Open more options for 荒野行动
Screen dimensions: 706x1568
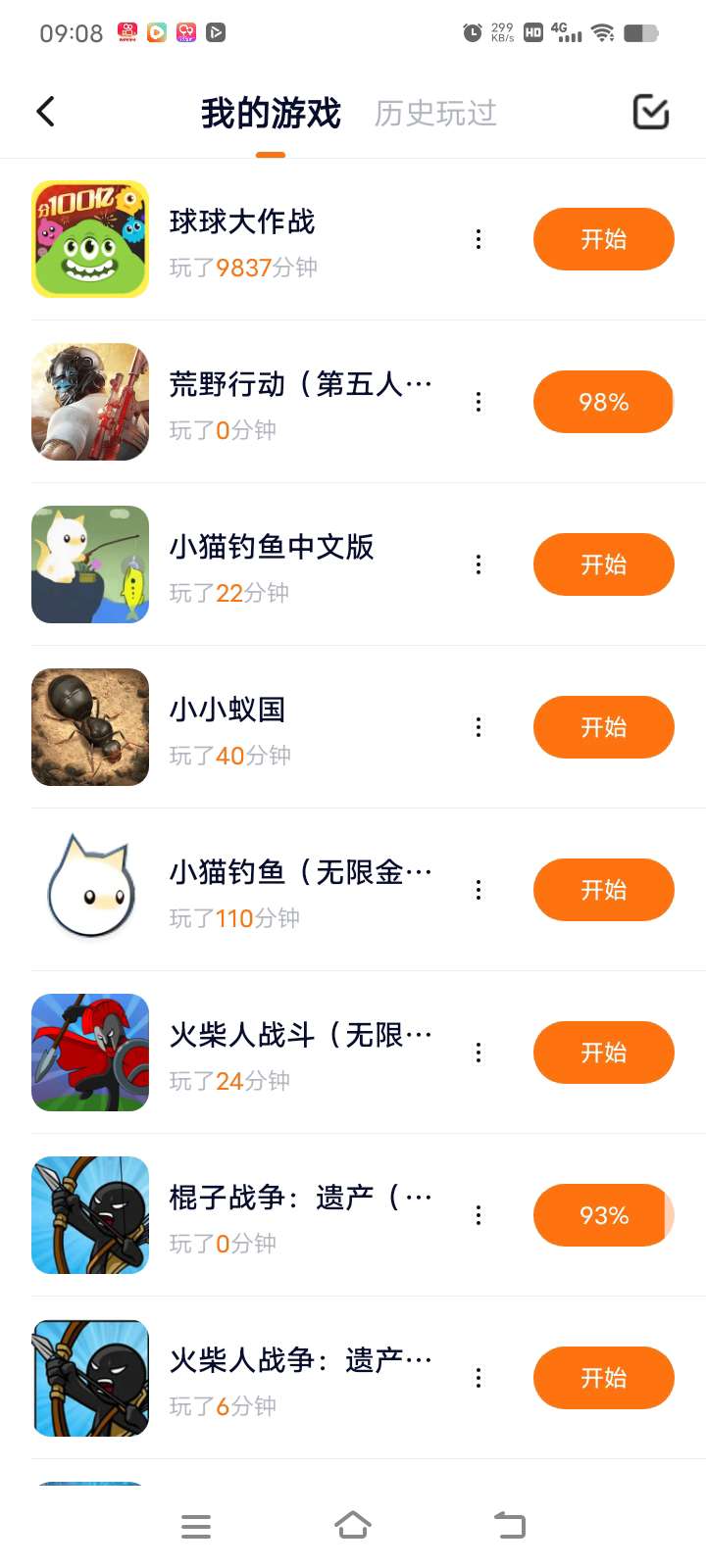pos(479,402)
